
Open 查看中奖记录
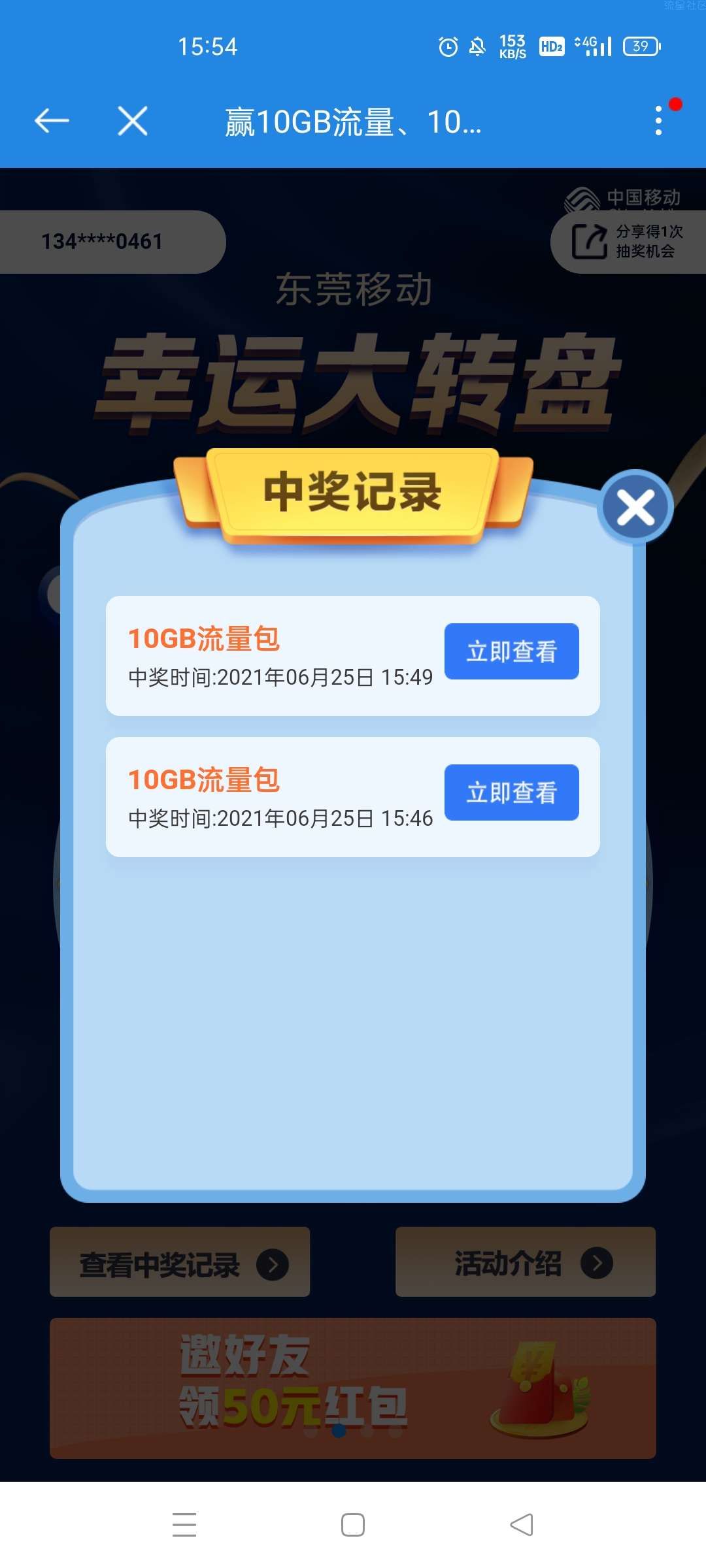tap(180, 1262)
